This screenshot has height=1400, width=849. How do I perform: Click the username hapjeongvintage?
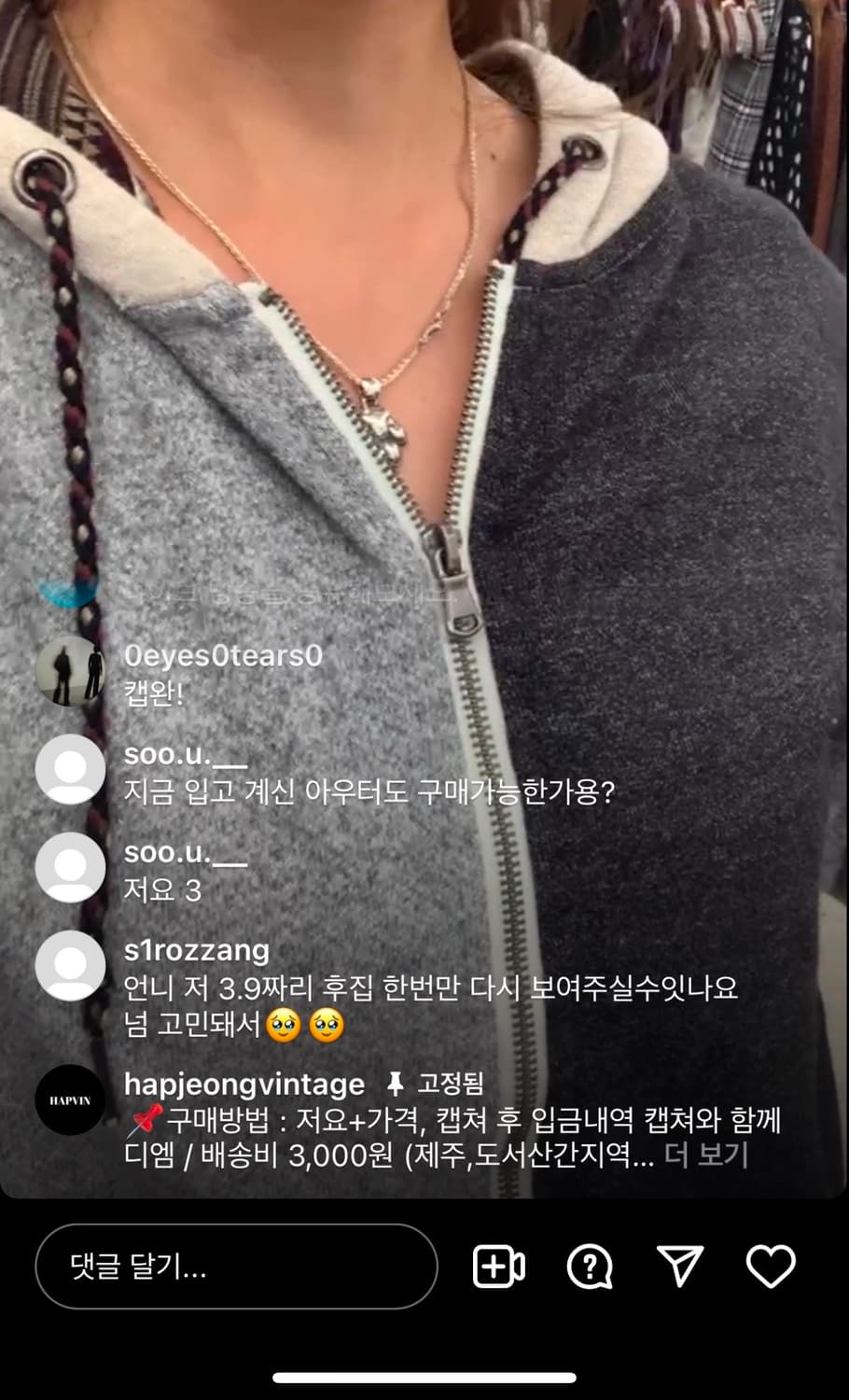point(243,1085)
